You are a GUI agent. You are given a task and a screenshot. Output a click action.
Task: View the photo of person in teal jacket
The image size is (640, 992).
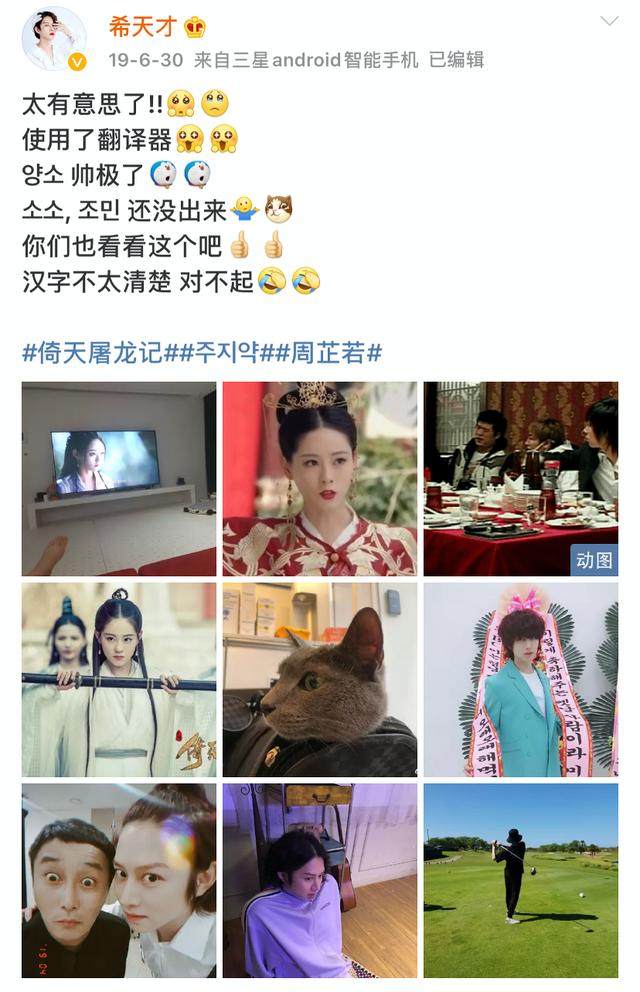520,680
